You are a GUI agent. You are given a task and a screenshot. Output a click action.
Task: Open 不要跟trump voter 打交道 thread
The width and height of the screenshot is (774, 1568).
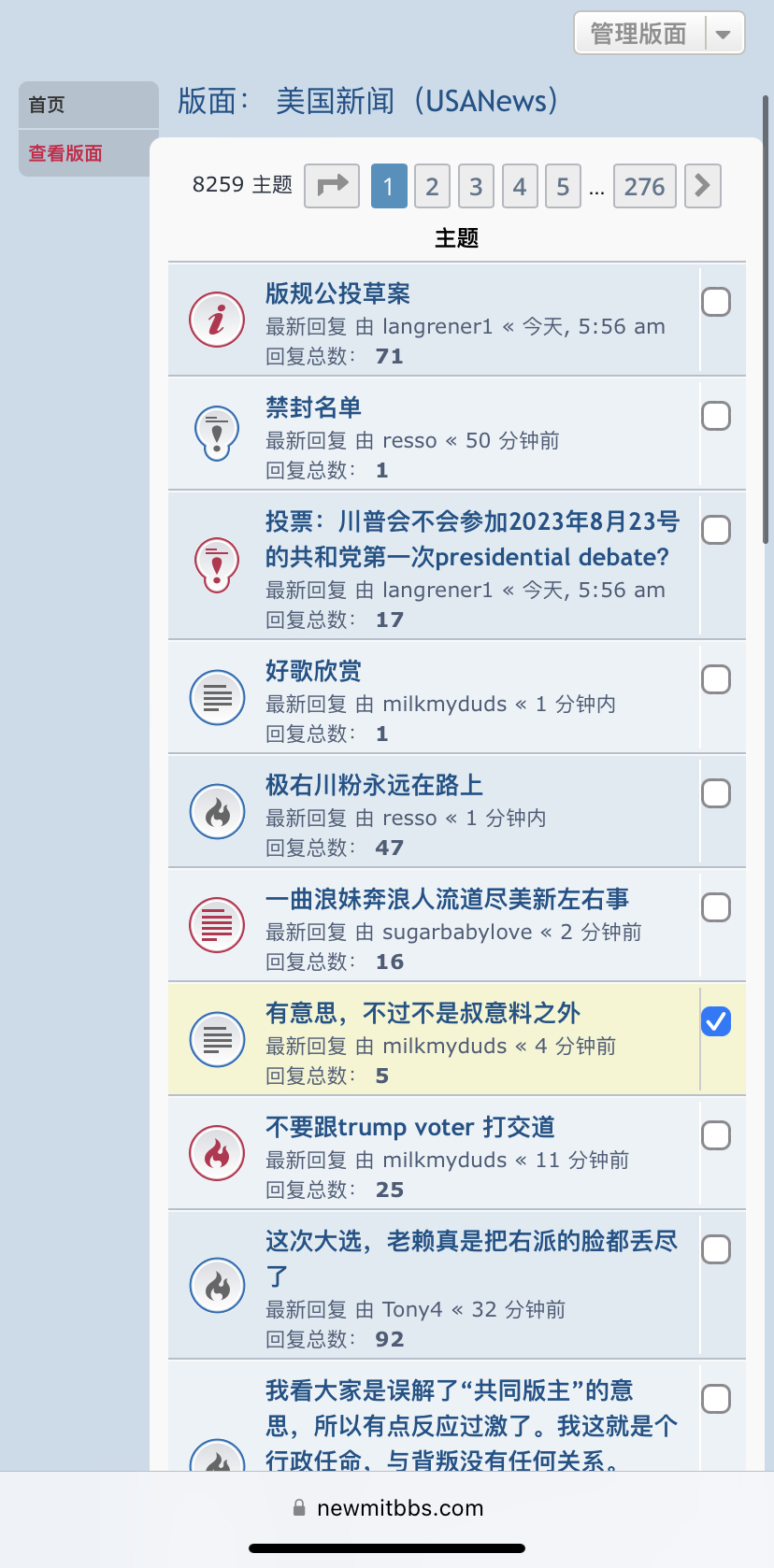point(410,1127)
